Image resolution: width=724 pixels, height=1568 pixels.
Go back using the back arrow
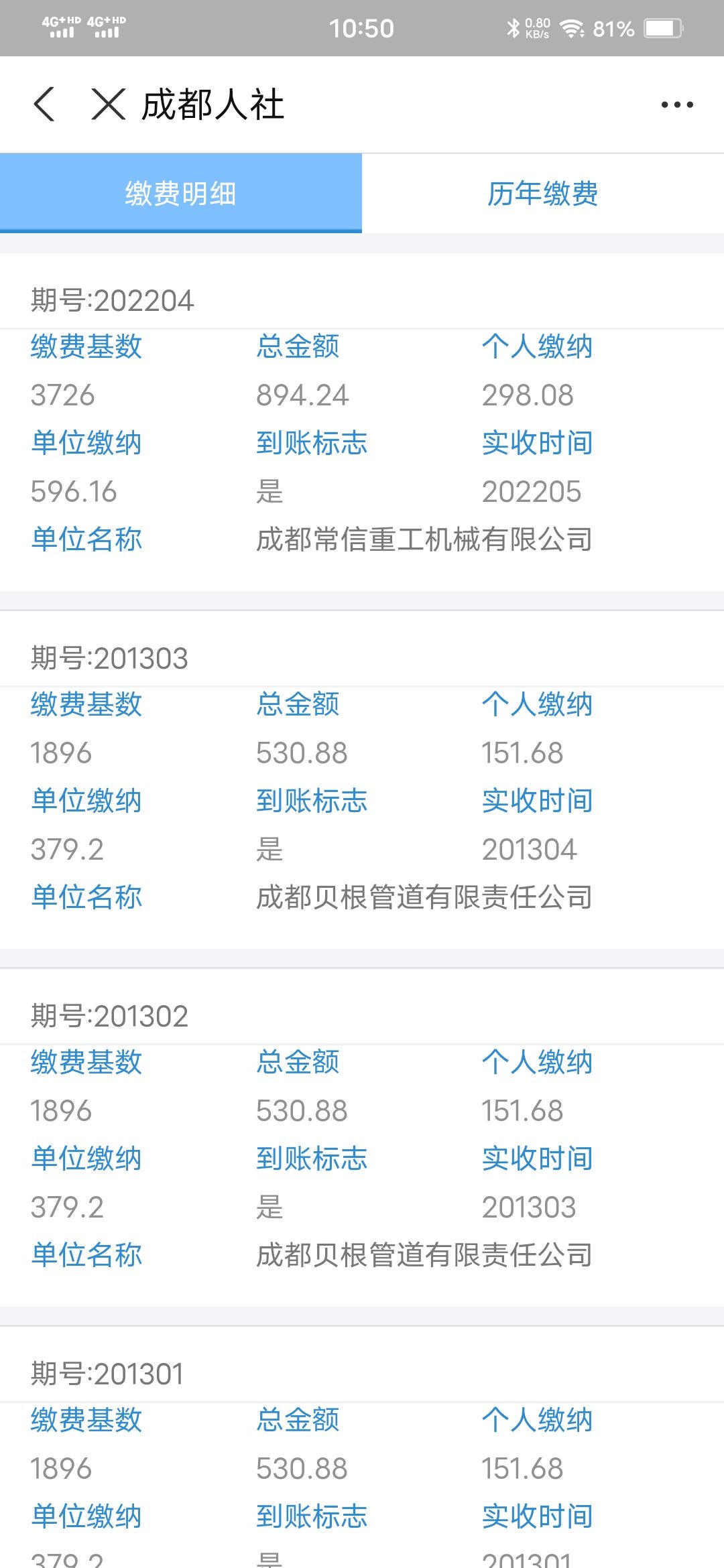[x=44, y=105]
